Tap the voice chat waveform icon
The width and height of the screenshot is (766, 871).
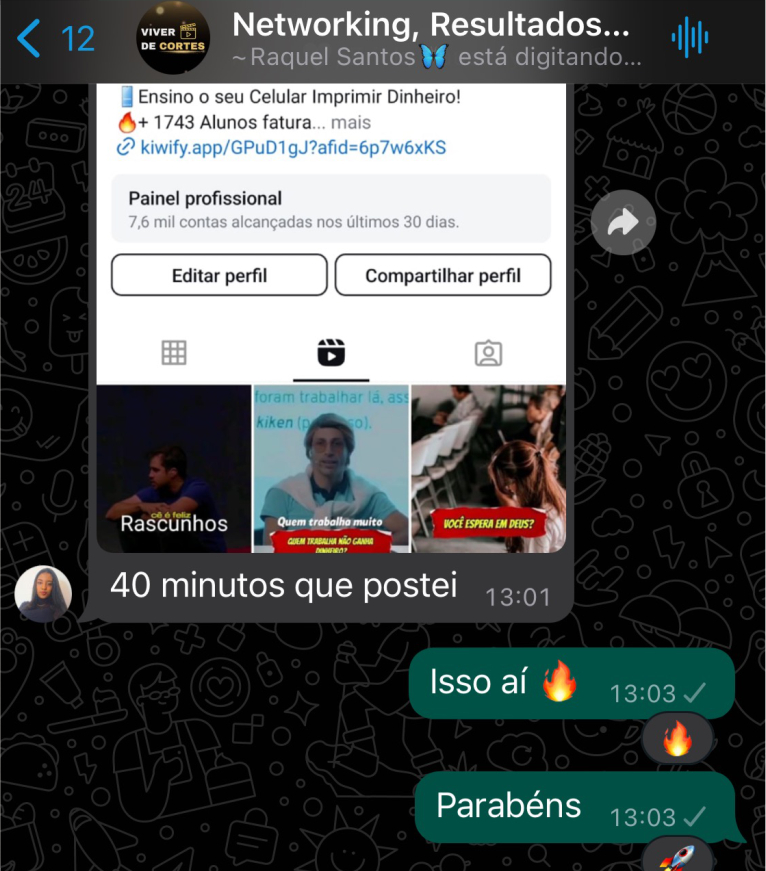point(689,39)
